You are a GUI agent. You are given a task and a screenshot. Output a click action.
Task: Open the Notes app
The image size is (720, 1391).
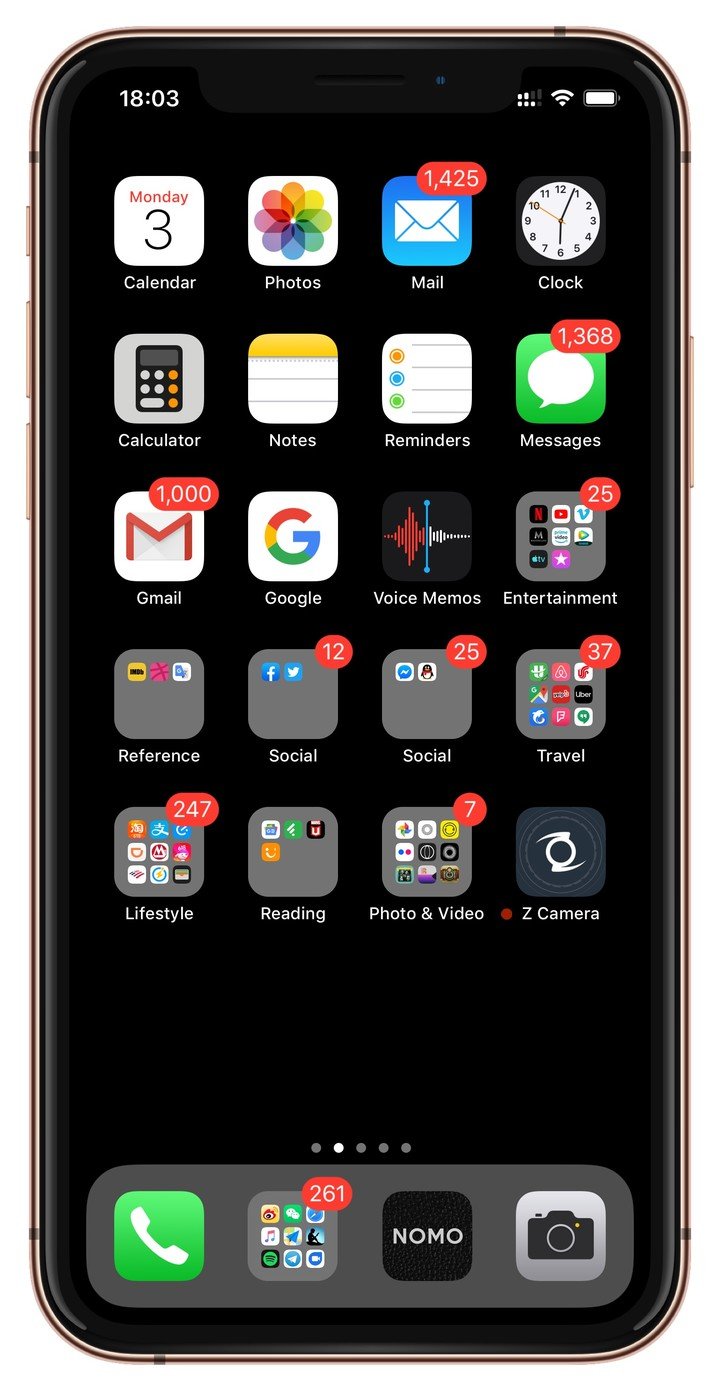293,379
